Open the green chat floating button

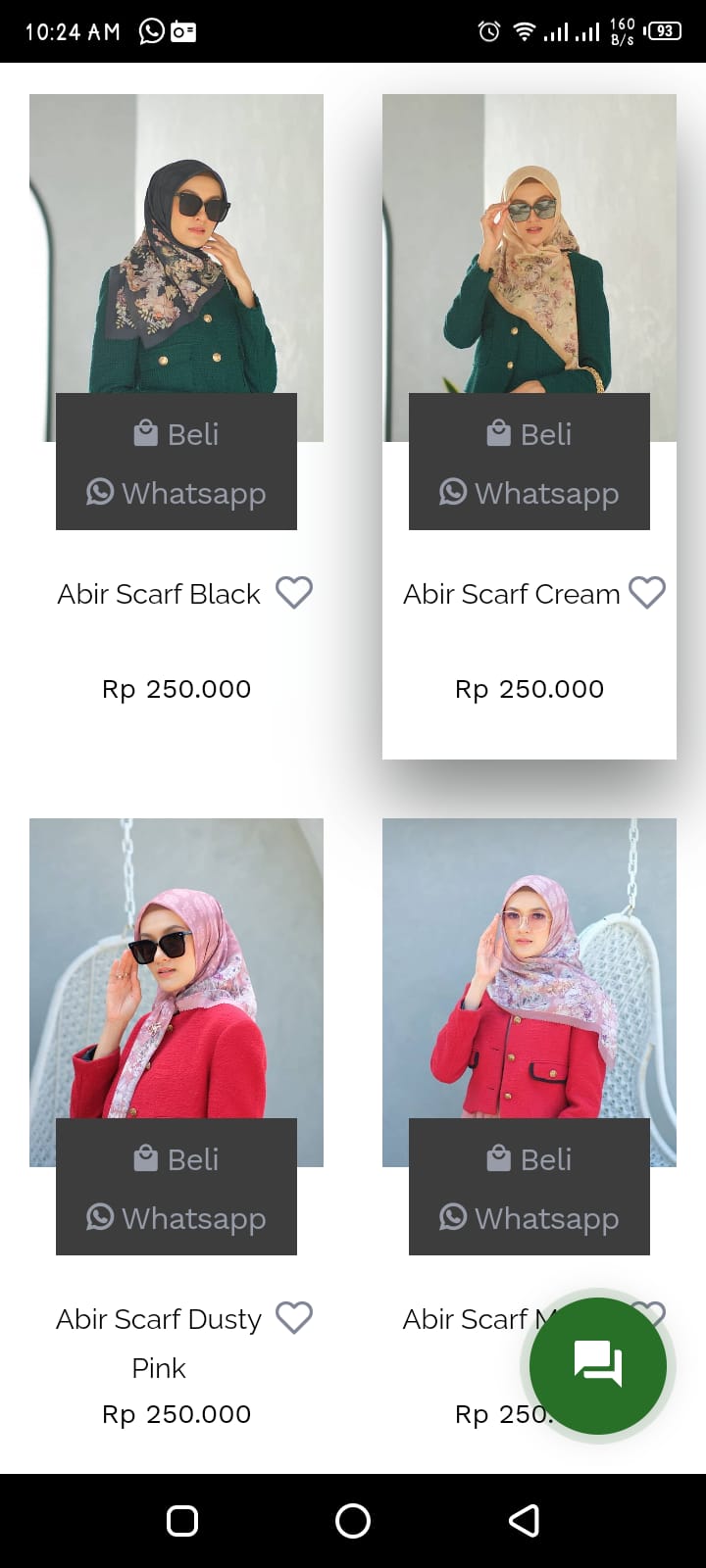598,1365
